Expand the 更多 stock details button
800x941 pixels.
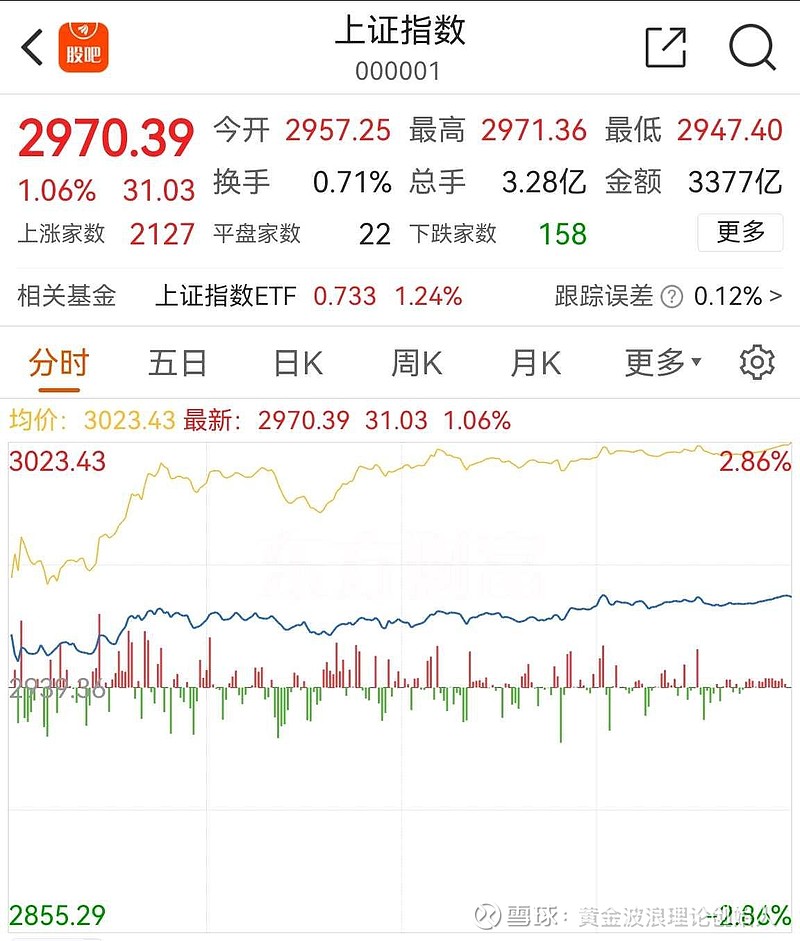(x=739, y=232)
